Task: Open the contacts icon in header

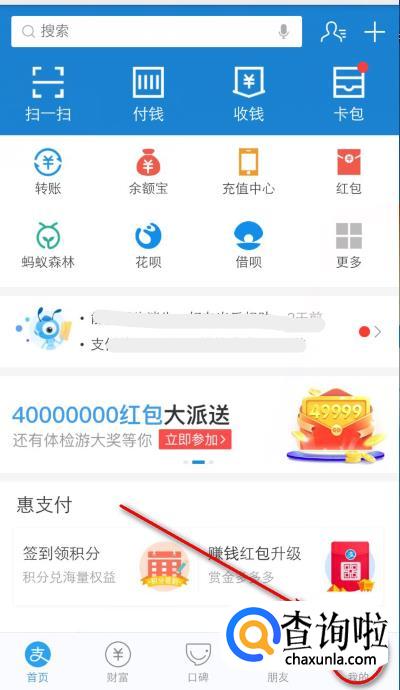Action: [x=333, y=32]
